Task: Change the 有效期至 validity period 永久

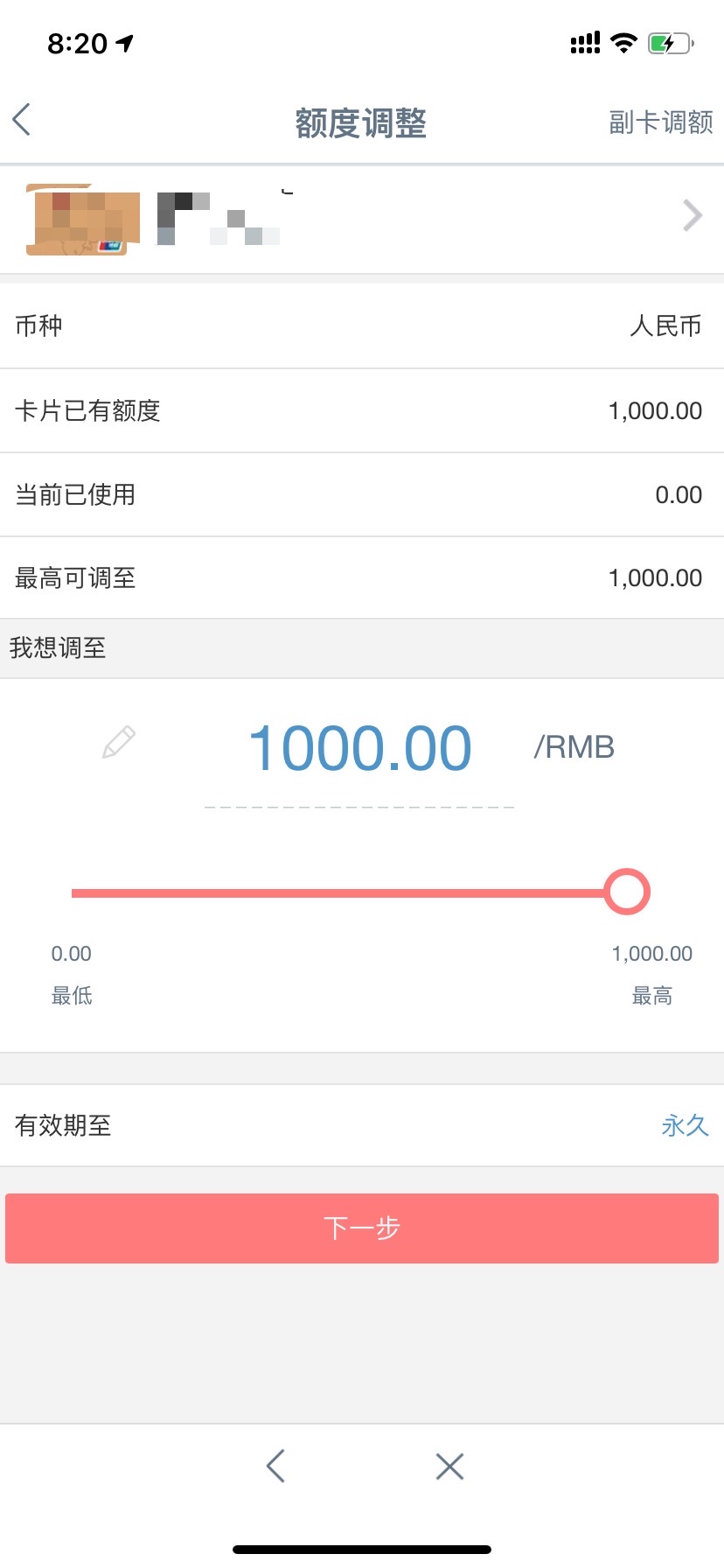Action: [x=684, y=1125]
